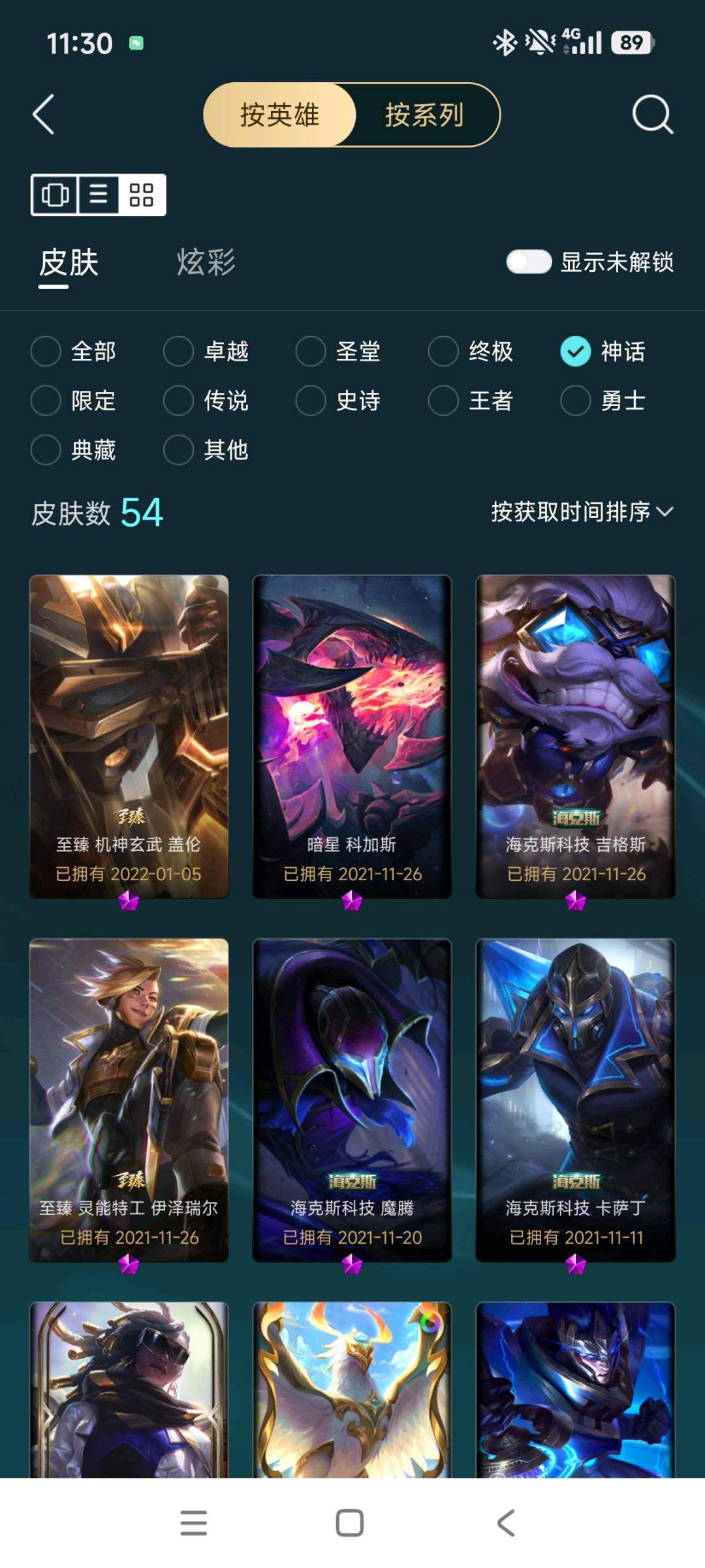Select the 典藏 filter option
The image size is (705, 1568).
[73, 450]
